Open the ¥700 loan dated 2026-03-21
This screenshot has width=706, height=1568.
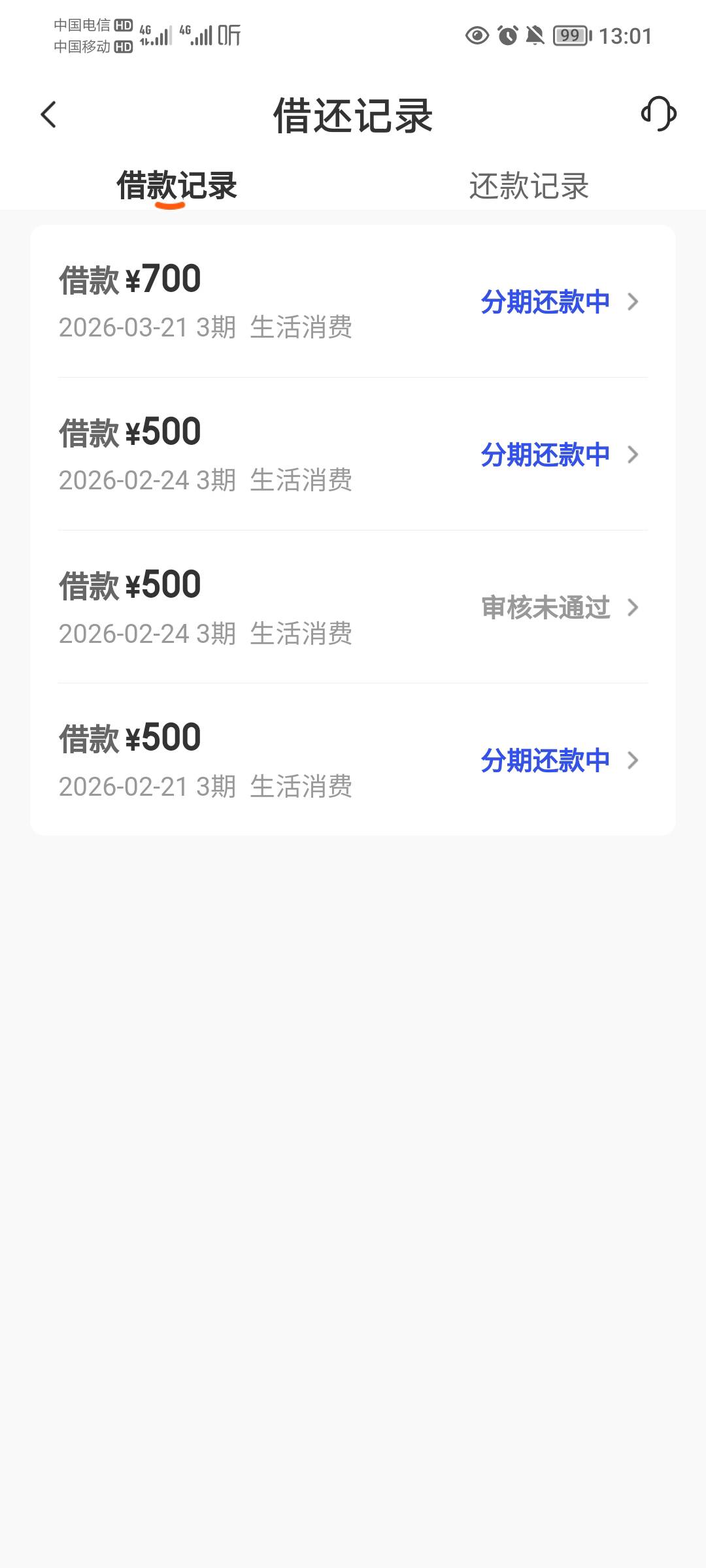tap(353, 301)
